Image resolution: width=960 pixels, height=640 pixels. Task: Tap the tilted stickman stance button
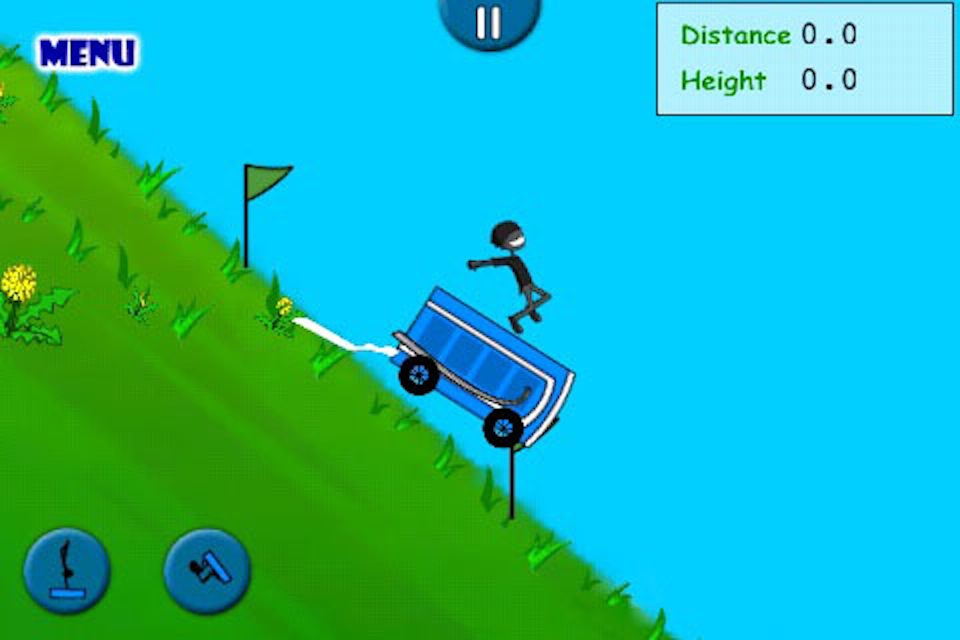(x=207, y=571)
